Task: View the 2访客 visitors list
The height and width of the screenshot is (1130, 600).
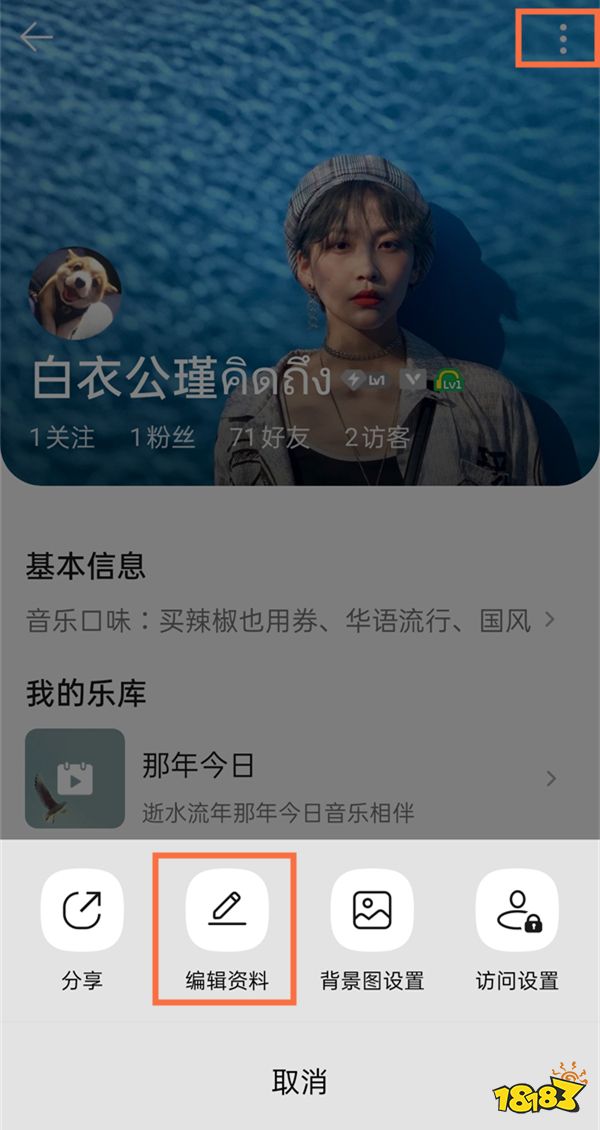Action: click(x=377, y=438)
